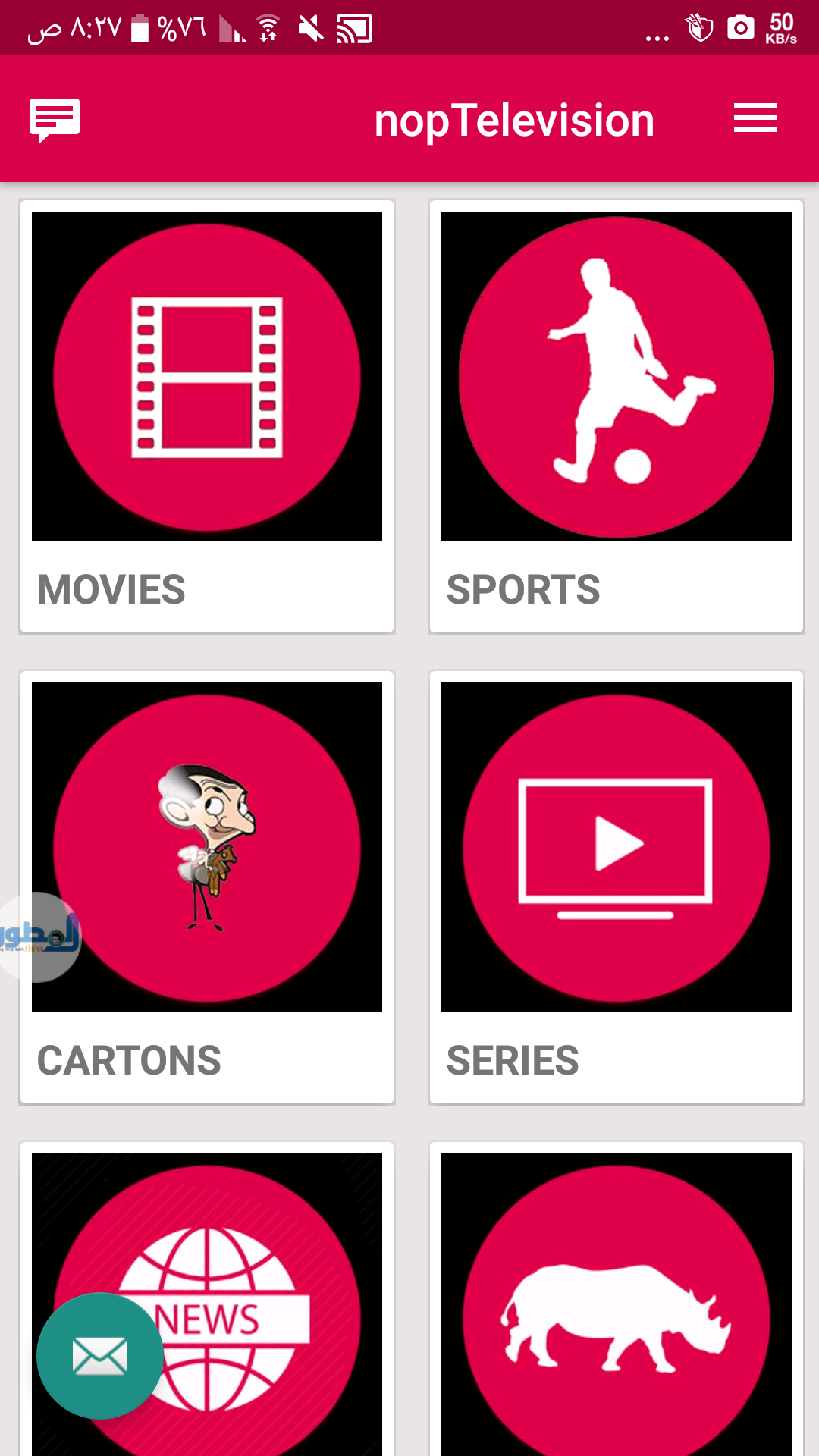Open the rhino animal category tile
This screenshot has height=1456, width=819.
pyautogui.click(x=616, y=1304)
